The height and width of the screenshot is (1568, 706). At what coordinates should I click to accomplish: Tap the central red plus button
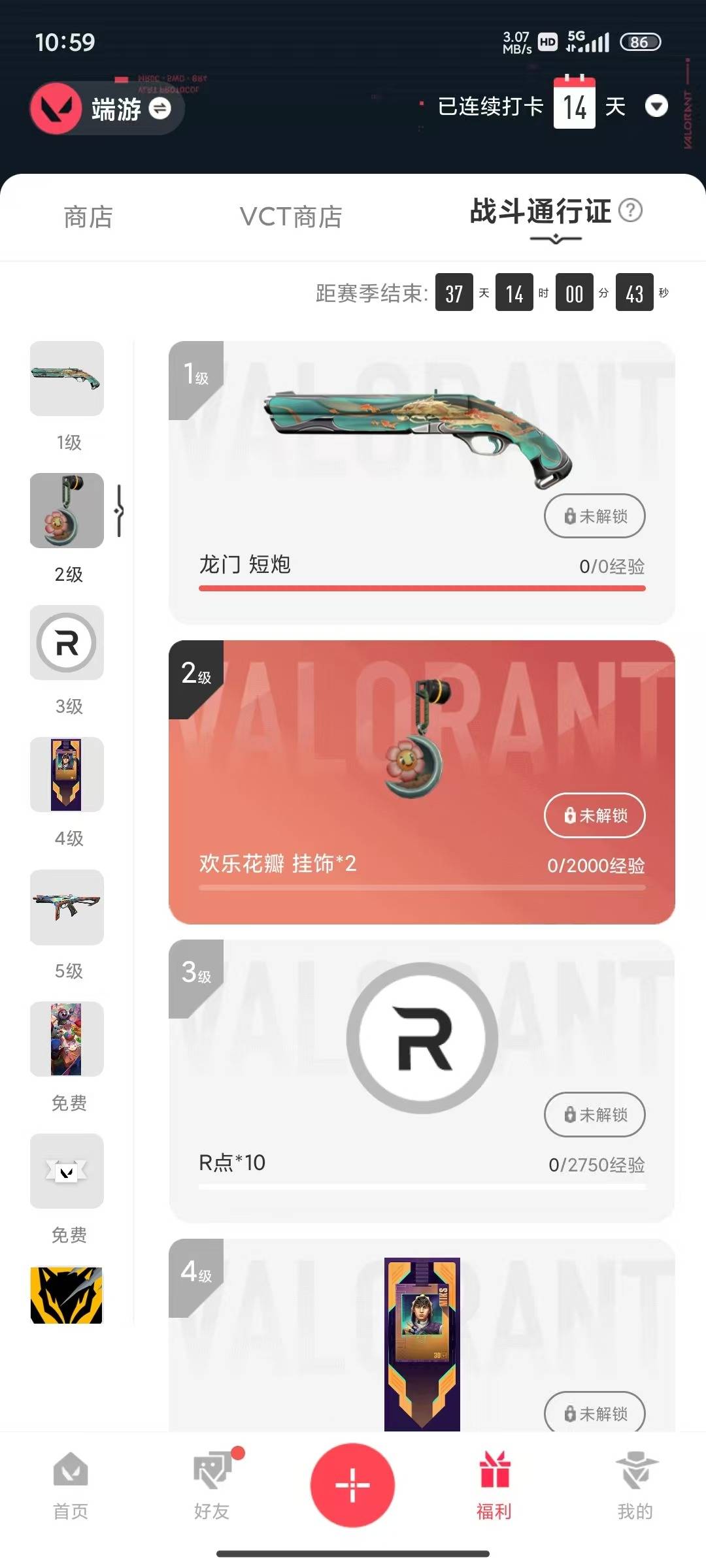(x=353, y=1486)
